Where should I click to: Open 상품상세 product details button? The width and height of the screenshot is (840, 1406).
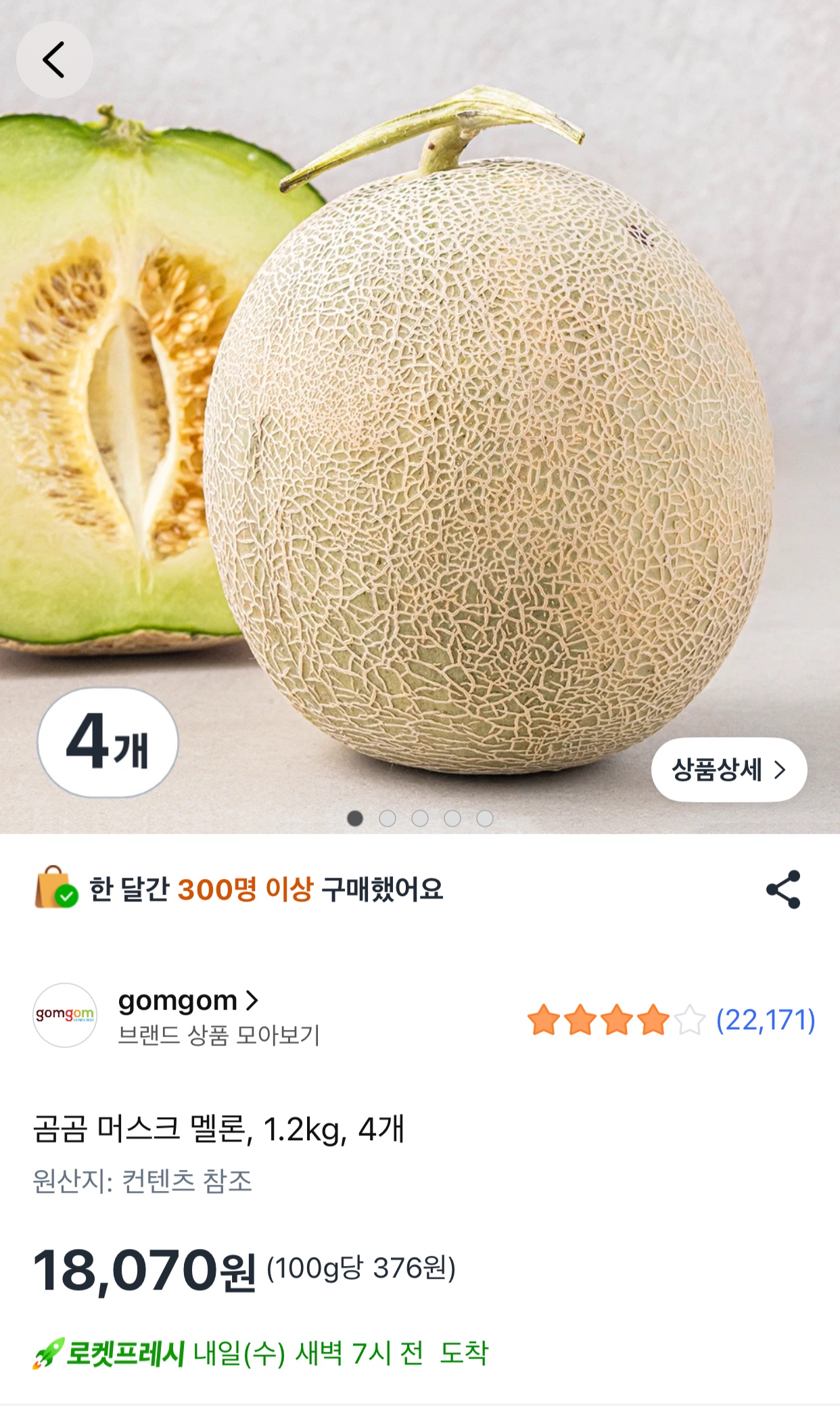[x=729, y=770]
